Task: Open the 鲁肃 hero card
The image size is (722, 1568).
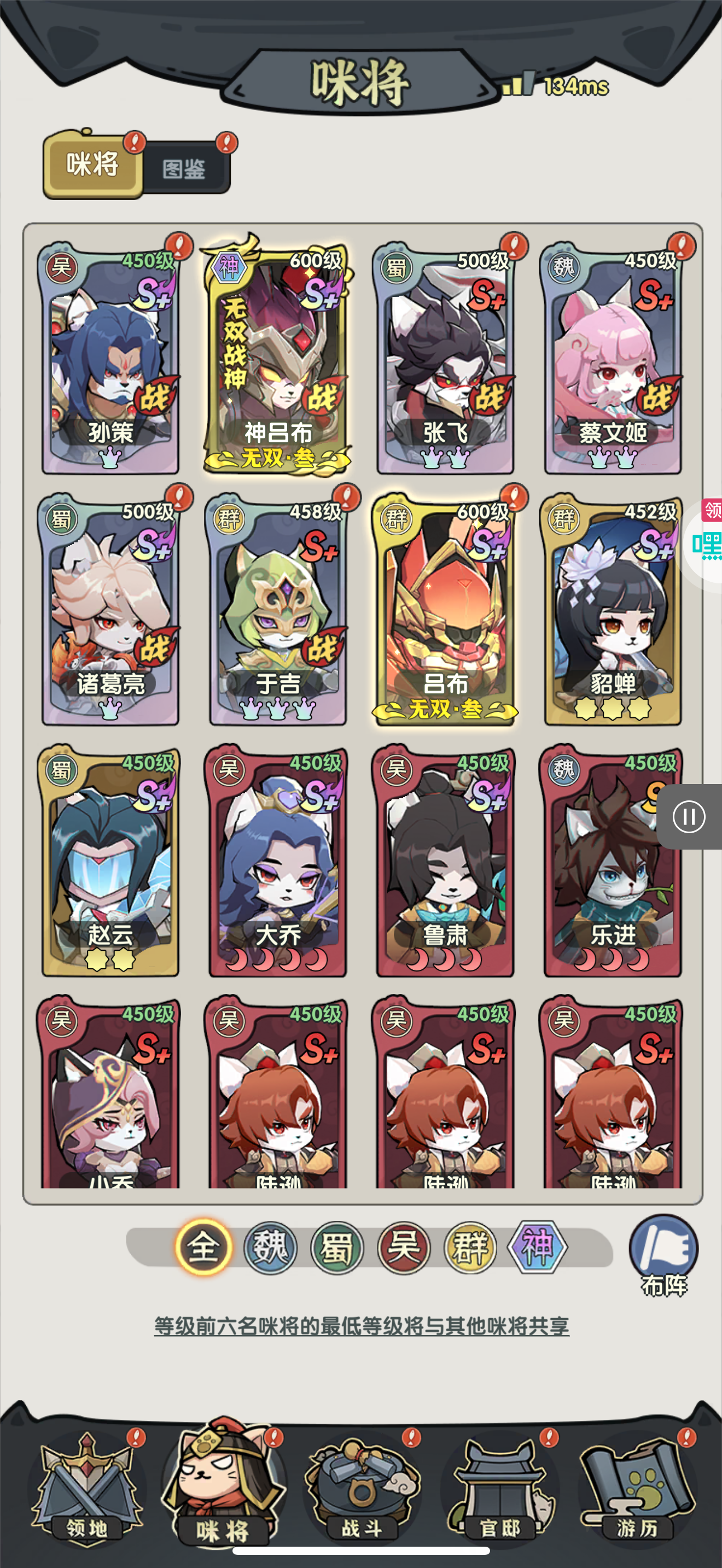Action: [445, 862]
